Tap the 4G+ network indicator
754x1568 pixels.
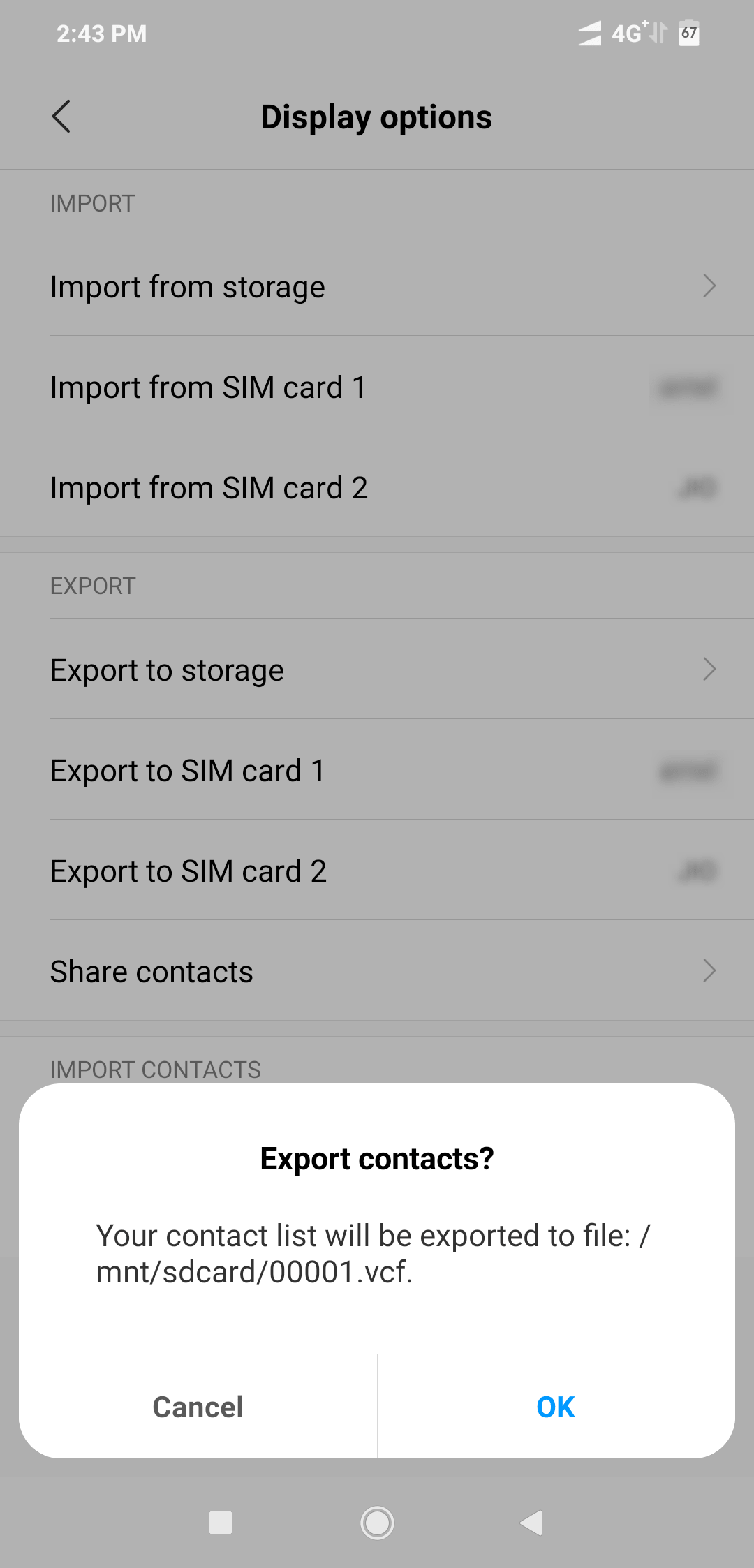tap(627, 33)
